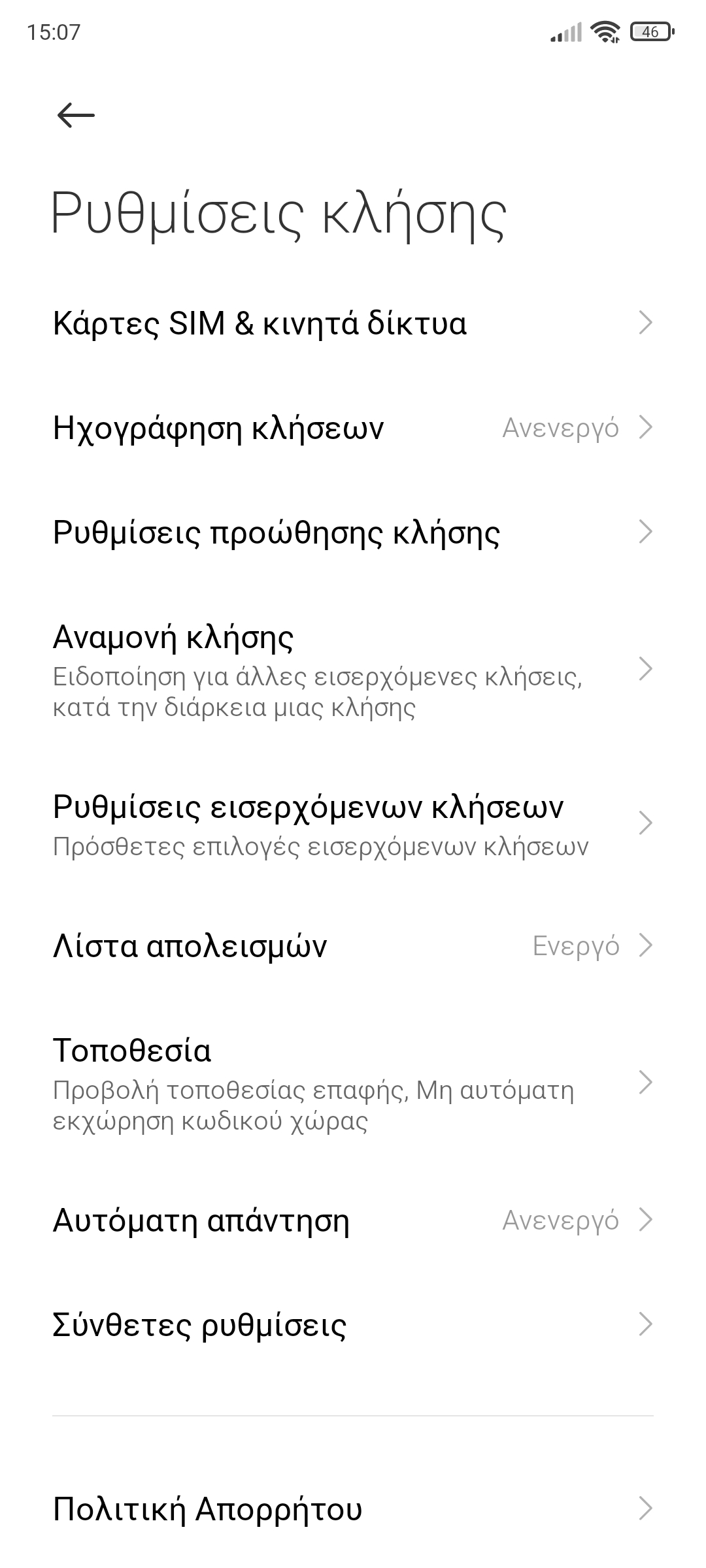This screenshot has width=706, height=1568.
Task: Go back using the arrow icon
Action: [x=76, y=116]
